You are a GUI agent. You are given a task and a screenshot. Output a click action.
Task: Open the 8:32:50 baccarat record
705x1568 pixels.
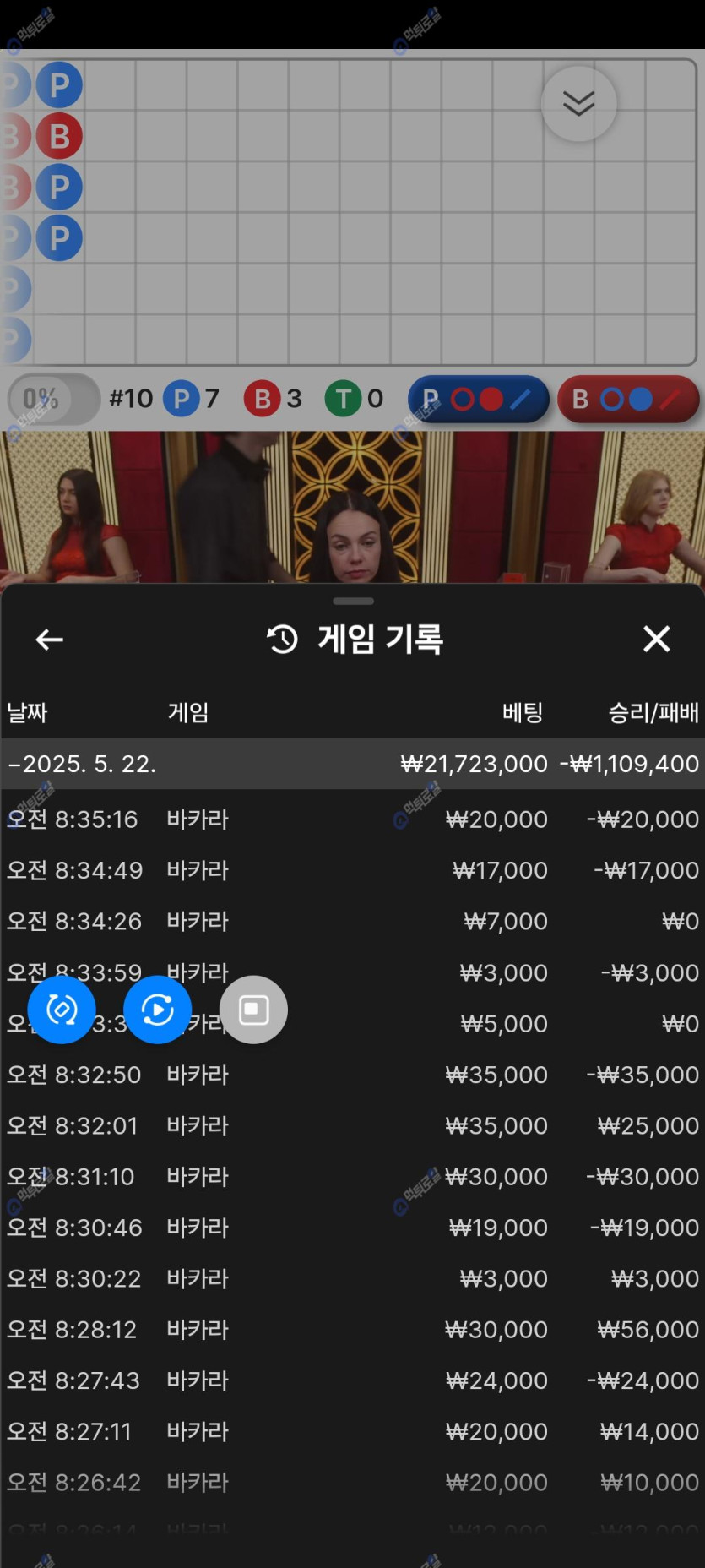(x=353, y=1075)
